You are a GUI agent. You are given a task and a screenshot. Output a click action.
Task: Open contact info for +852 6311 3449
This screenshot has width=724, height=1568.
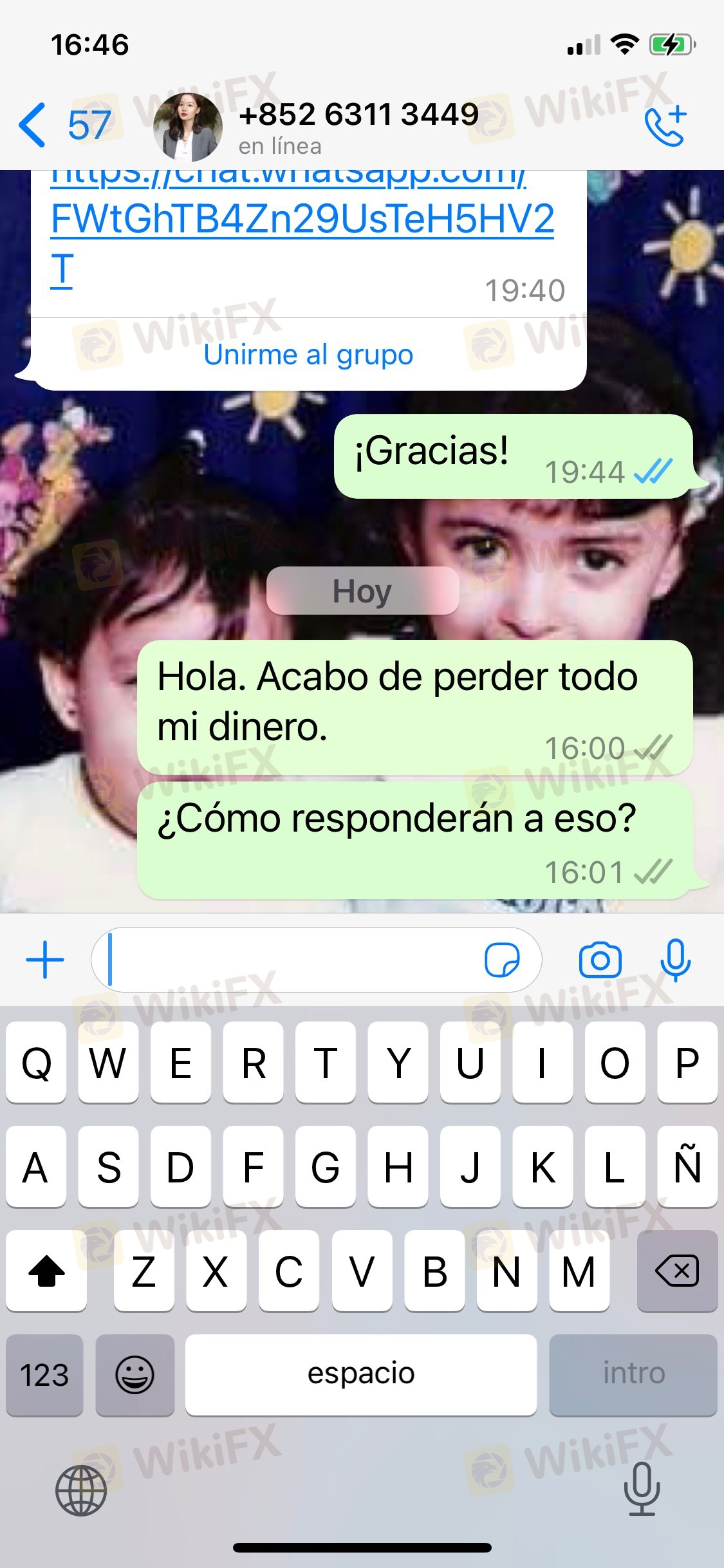tap(358, 126)
